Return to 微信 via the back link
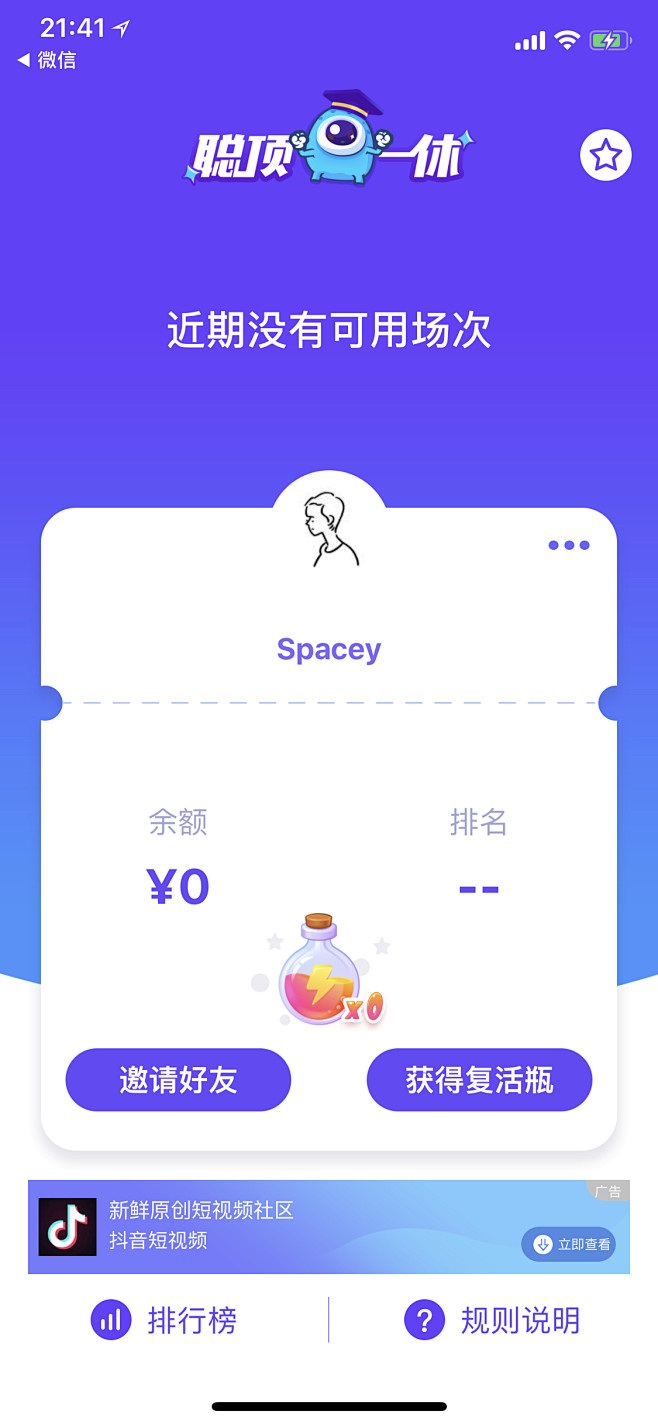The image size is (658, 1425). pos(47,60)
